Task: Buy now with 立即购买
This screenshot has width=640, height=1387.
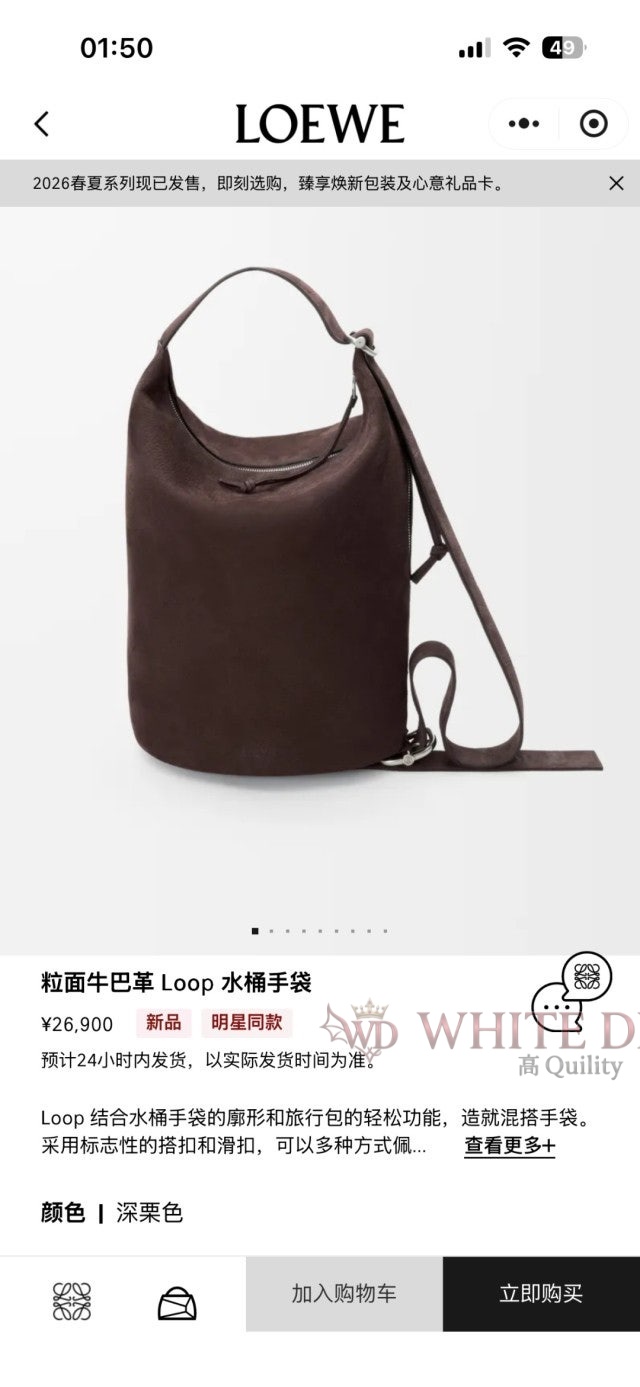Action: [x=541, y=1294]
